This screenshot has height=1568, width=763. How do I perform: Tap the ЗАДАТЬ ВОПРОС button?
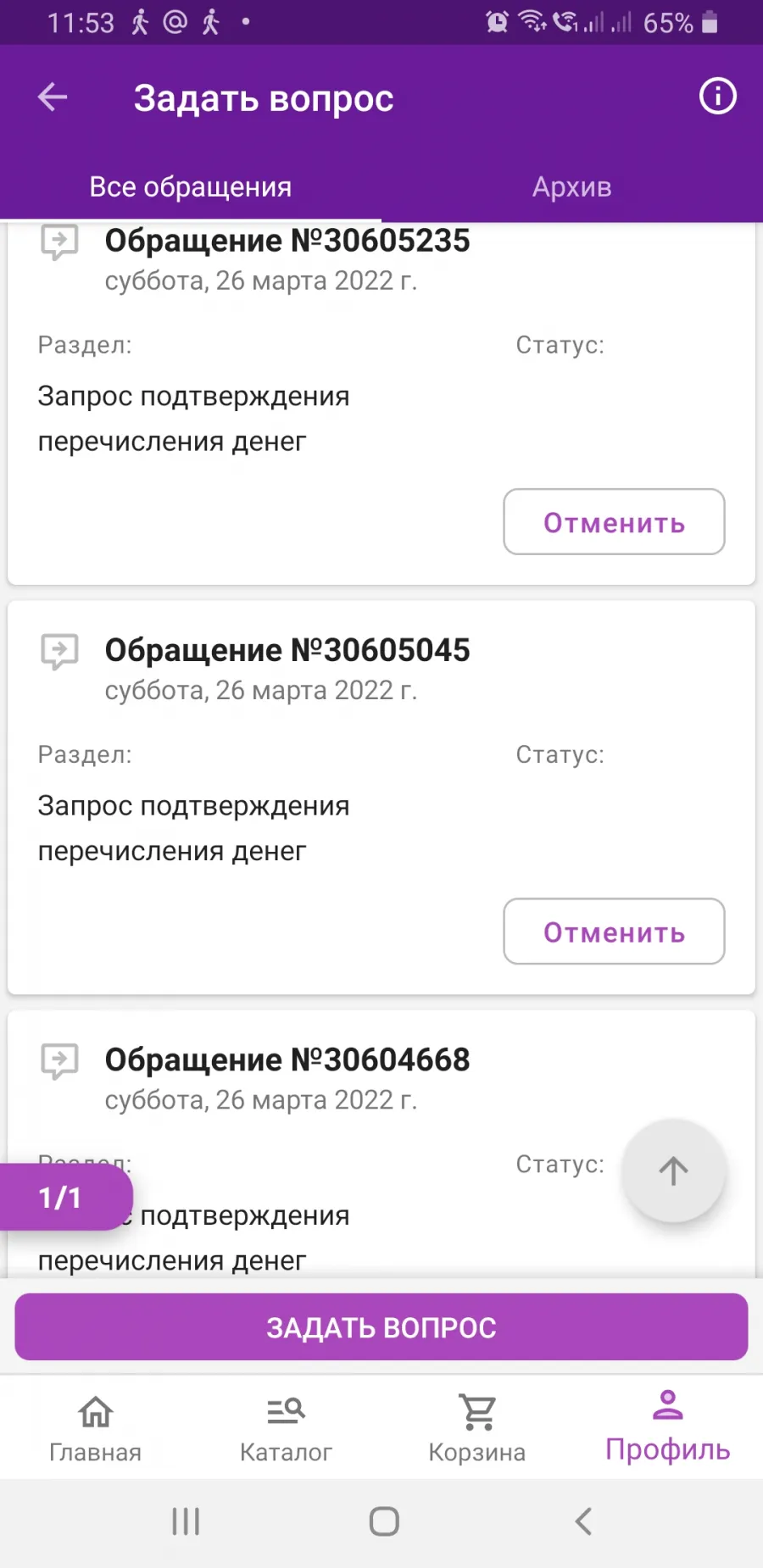381,1327
